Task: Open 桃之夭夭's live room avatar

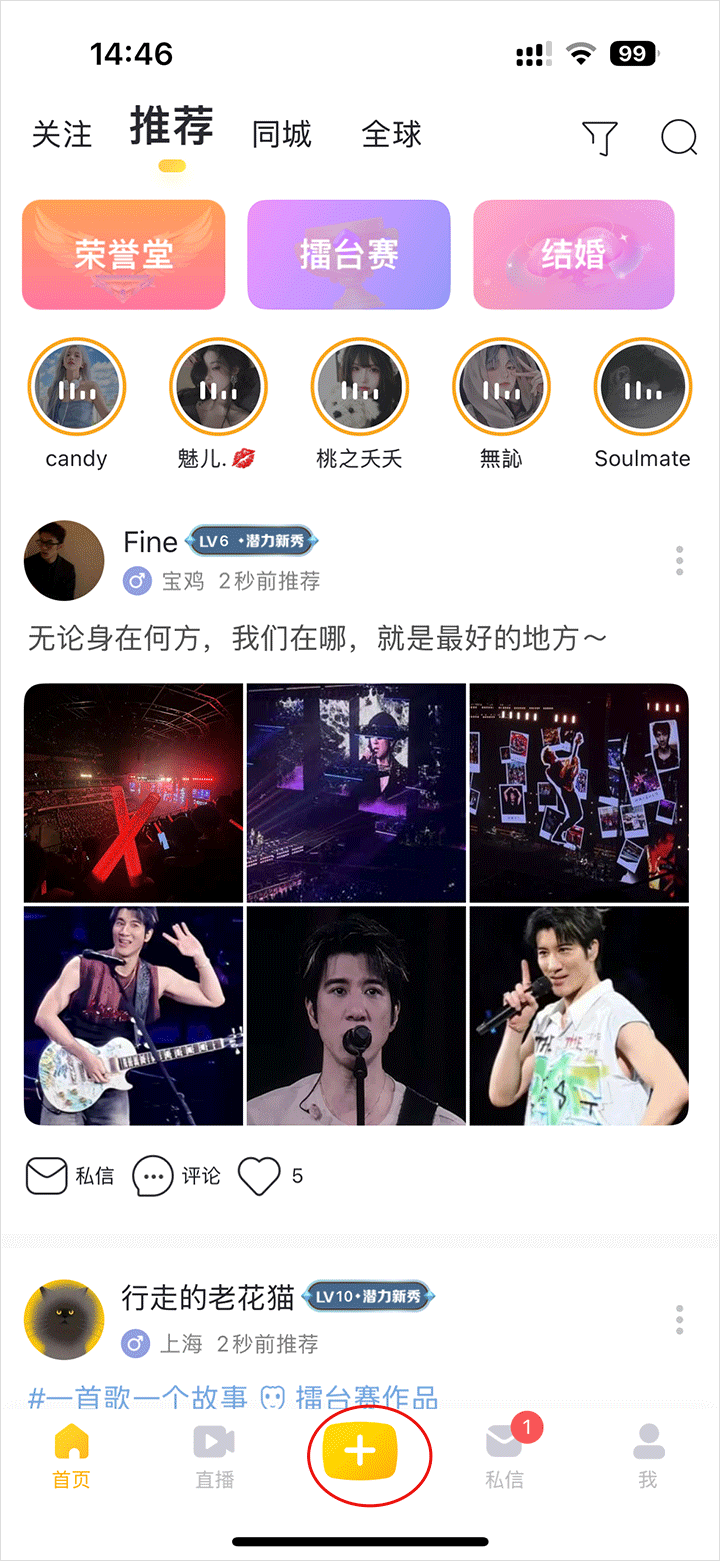Action: (x=359, y=388)
